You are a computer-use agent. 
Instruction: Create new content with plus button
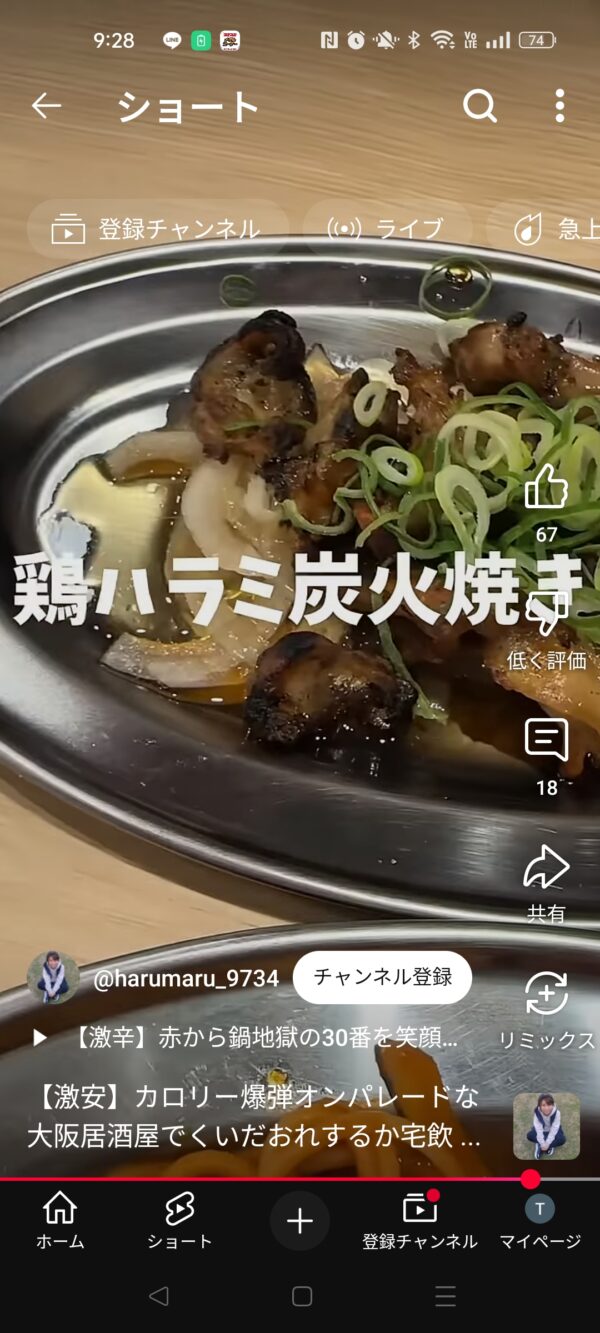pyautogui.click(x=300, y=1221)
